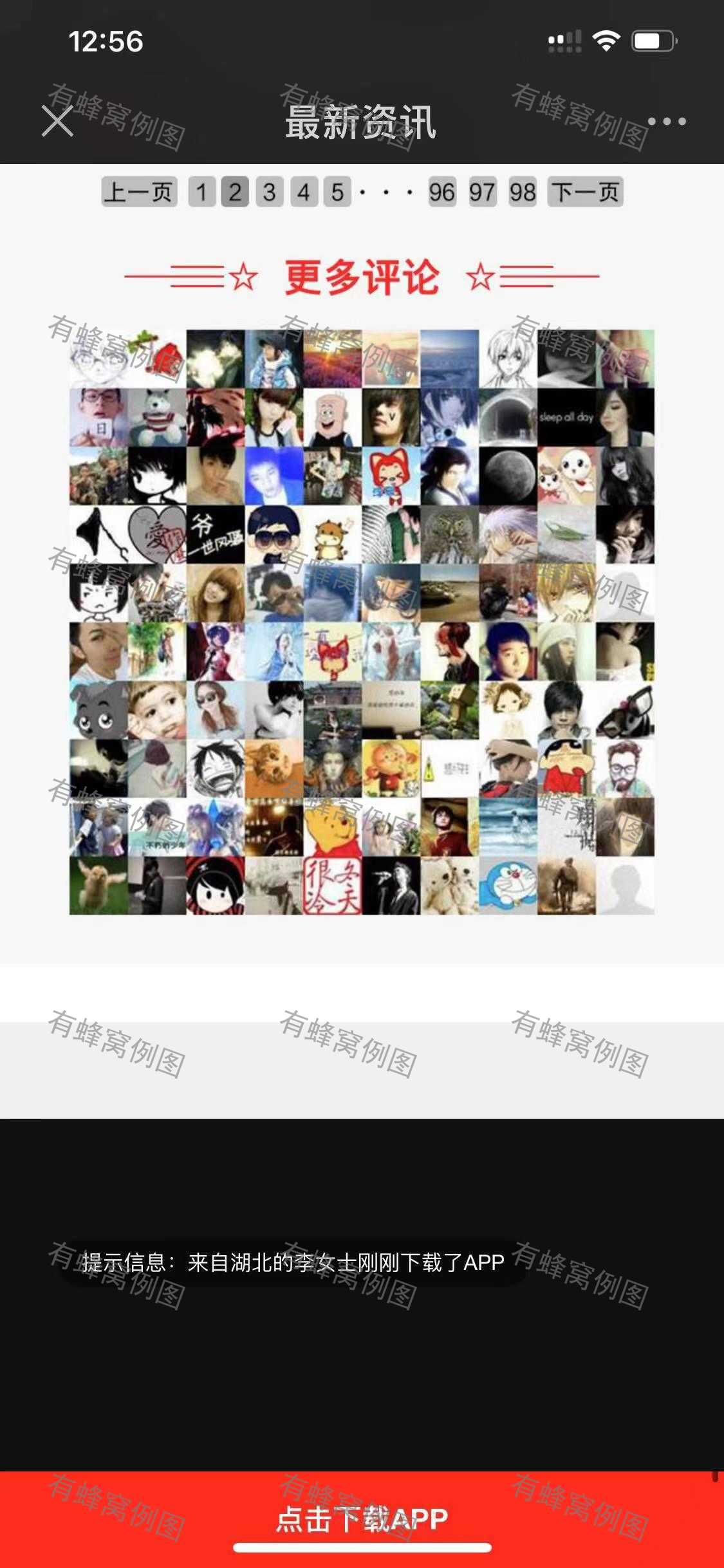Image resolution: width=724 pixels, height=1568 pixels.
Task: Go to last page 98
Action: pyautogui.click(x=522, y=192)
